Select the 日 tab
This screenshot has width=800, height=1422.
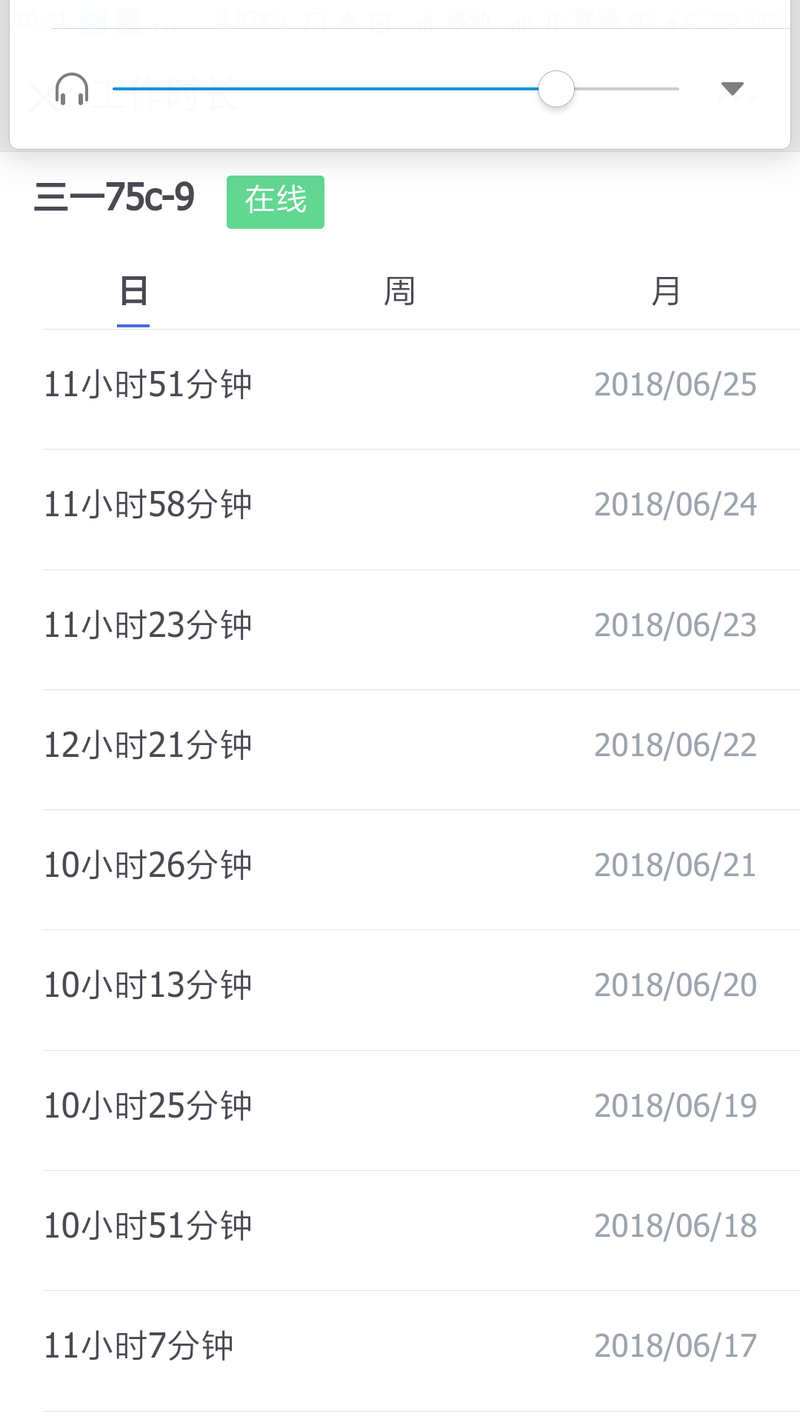click(133, 291)
